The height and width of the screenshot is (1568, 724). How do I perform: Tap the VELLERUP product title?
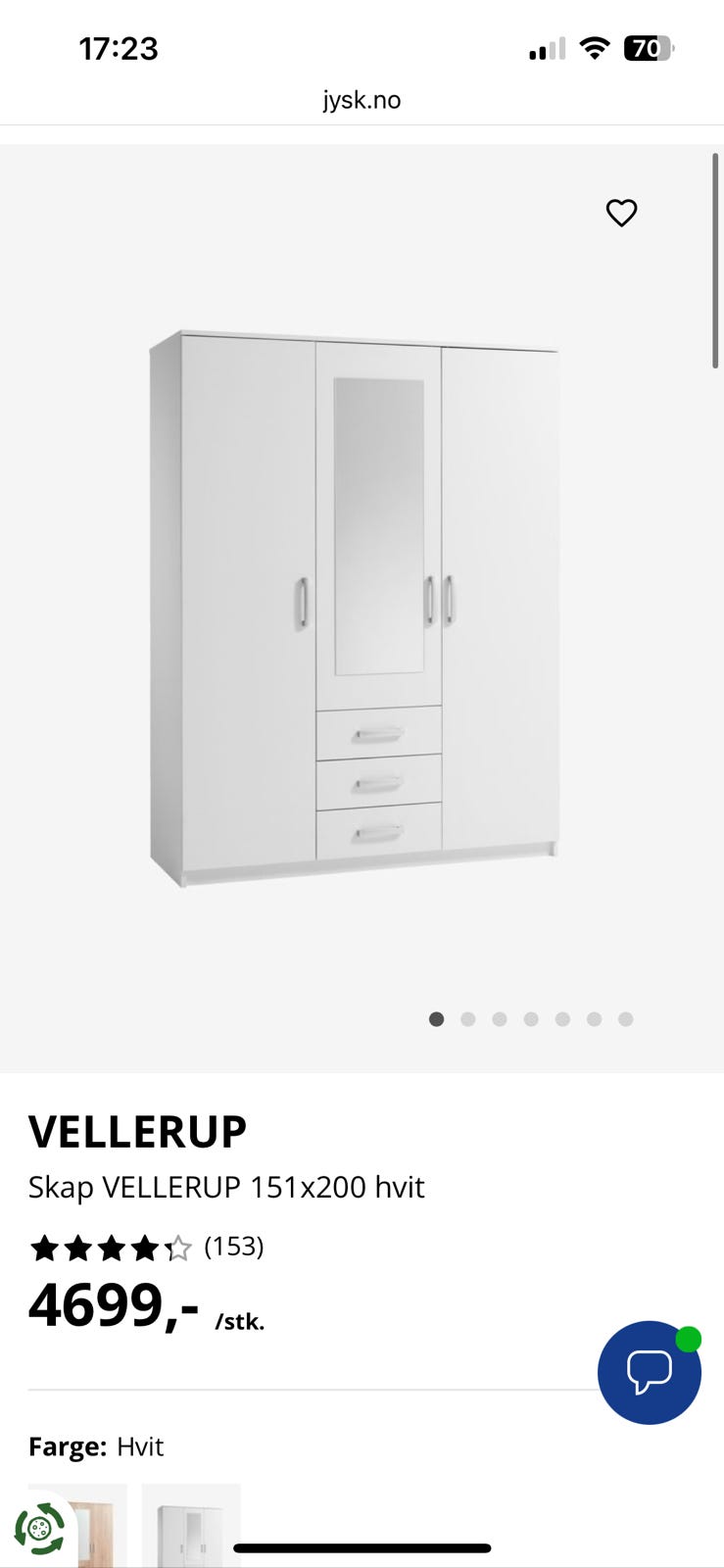(138, 1129)
